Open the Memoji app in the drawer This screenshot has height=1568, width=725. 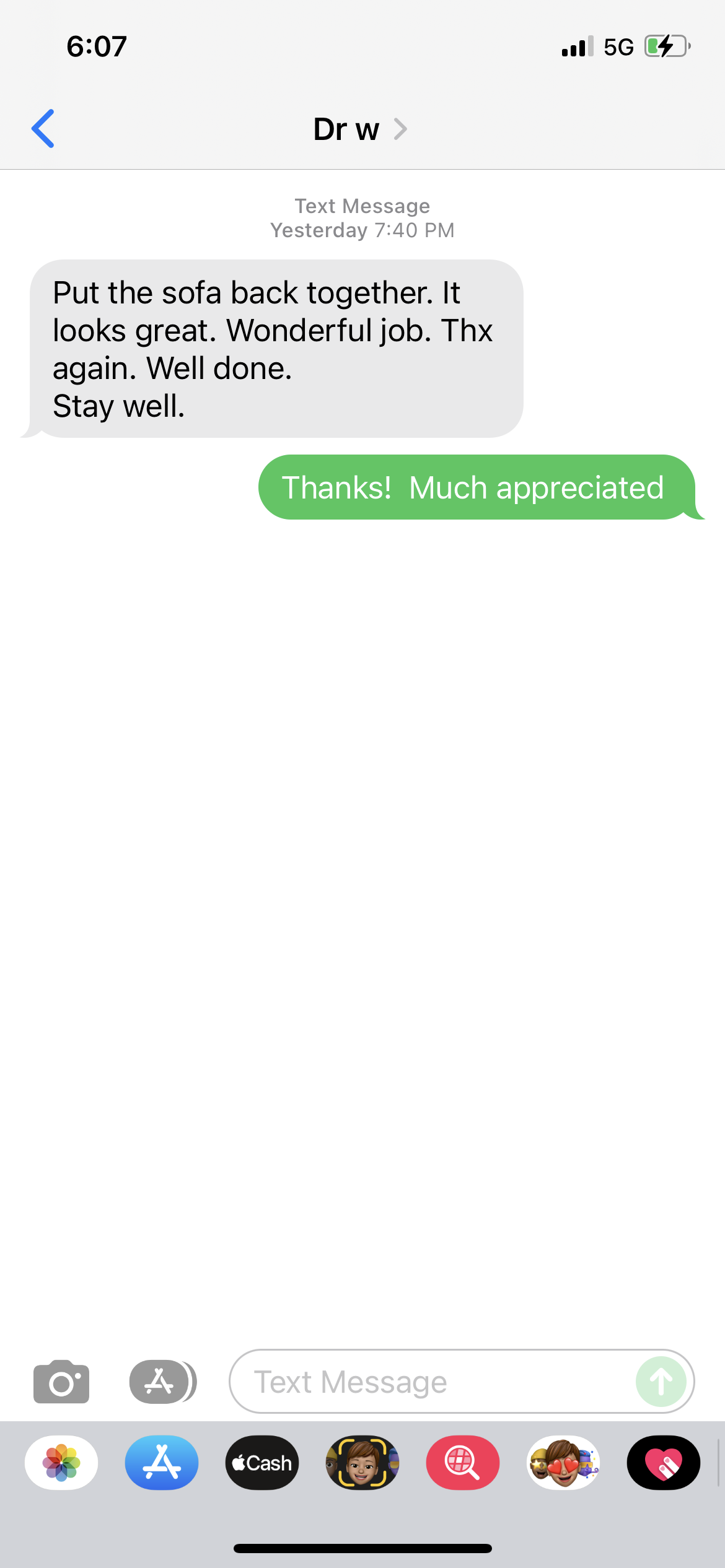pos(362,1463)
